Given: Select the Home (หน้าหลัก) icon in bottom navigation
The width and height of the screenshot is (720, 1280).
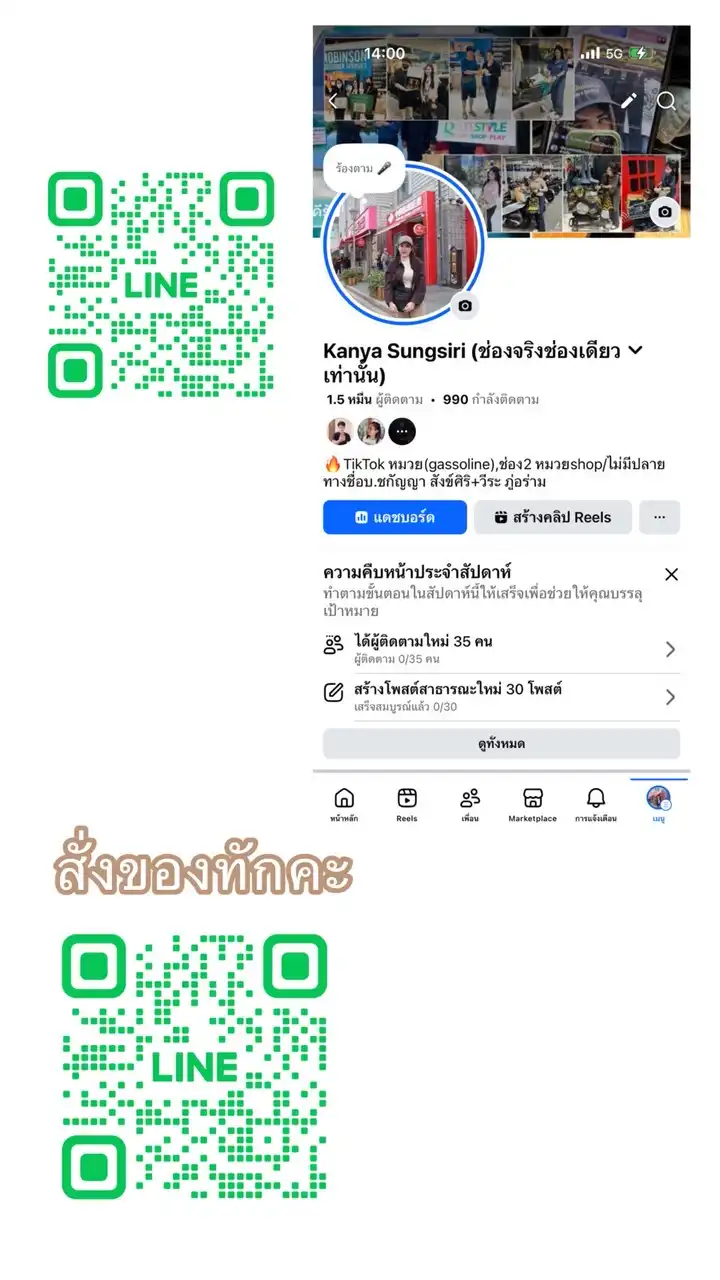Looking at the screenshot, I should point(344,799).
